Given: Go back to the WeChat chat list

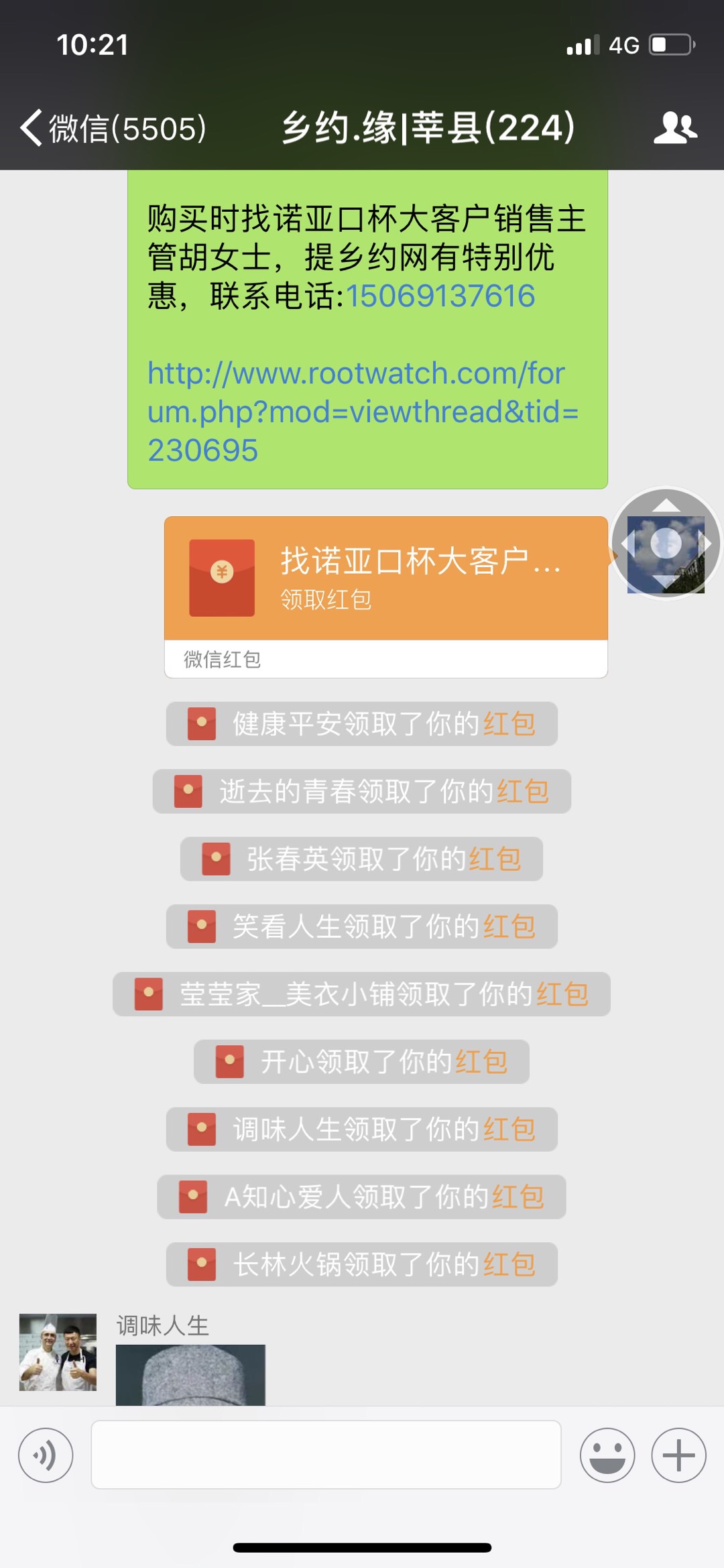Looking at the screenshot, I should click(111, 127).
